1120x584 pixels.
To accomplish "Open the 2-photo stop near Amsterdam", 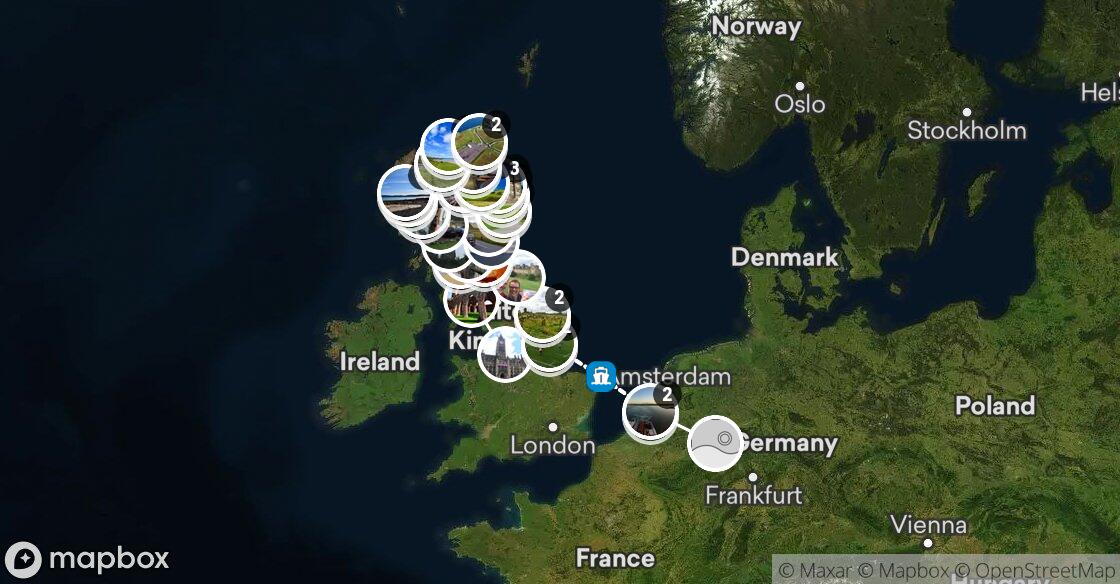I will coord(650,412).
